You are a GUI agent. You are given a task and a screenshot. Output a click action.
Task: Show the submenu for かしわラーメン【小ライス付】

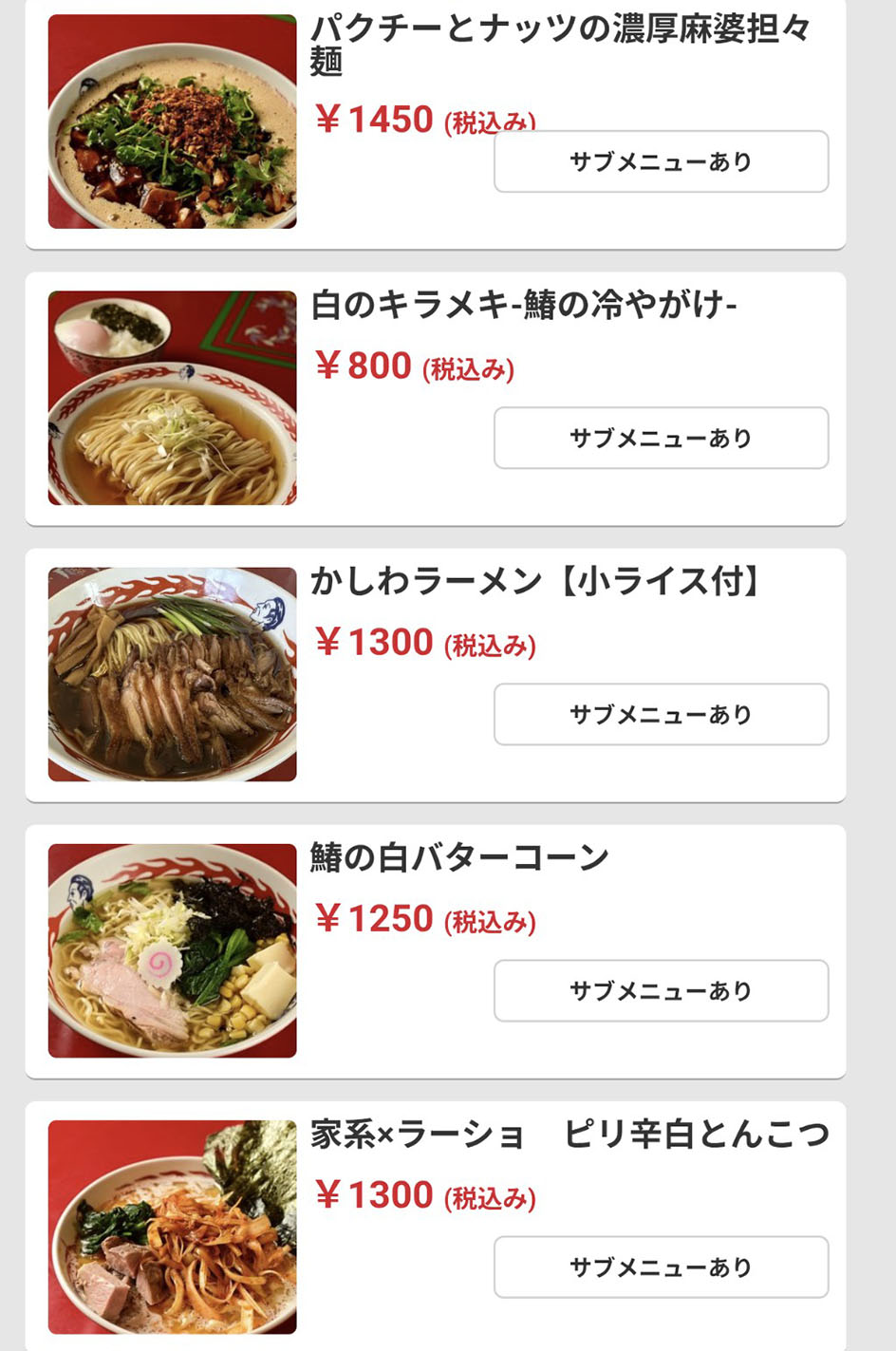(x=661, y=714)
